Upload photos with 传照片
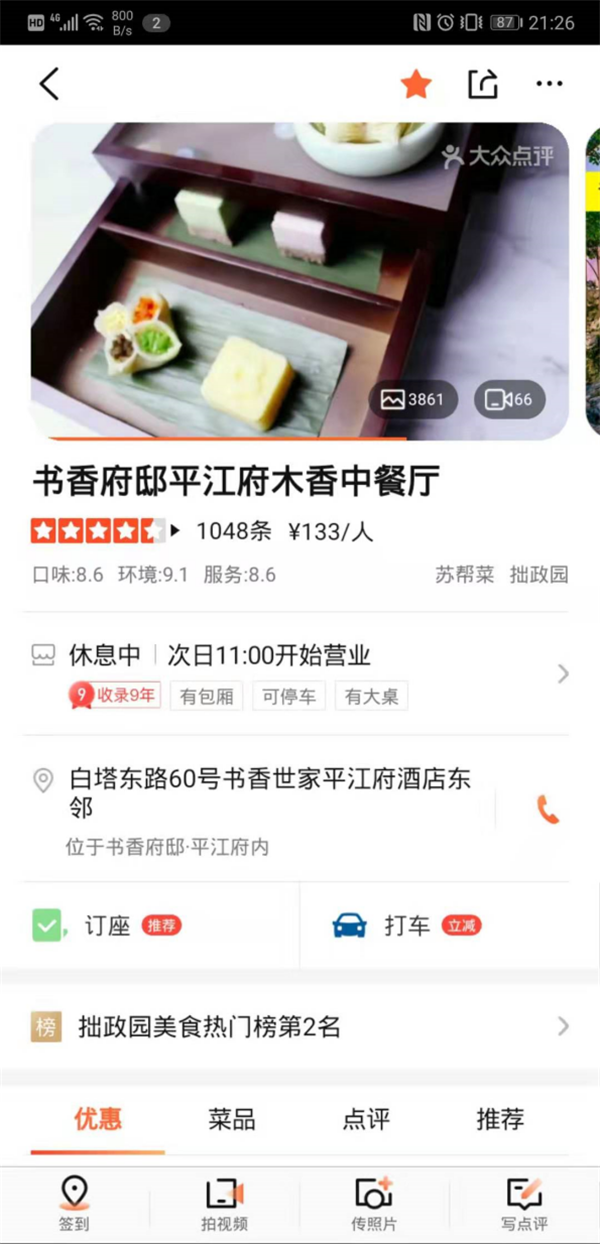600x1244 pixels. coord(374,1203)
